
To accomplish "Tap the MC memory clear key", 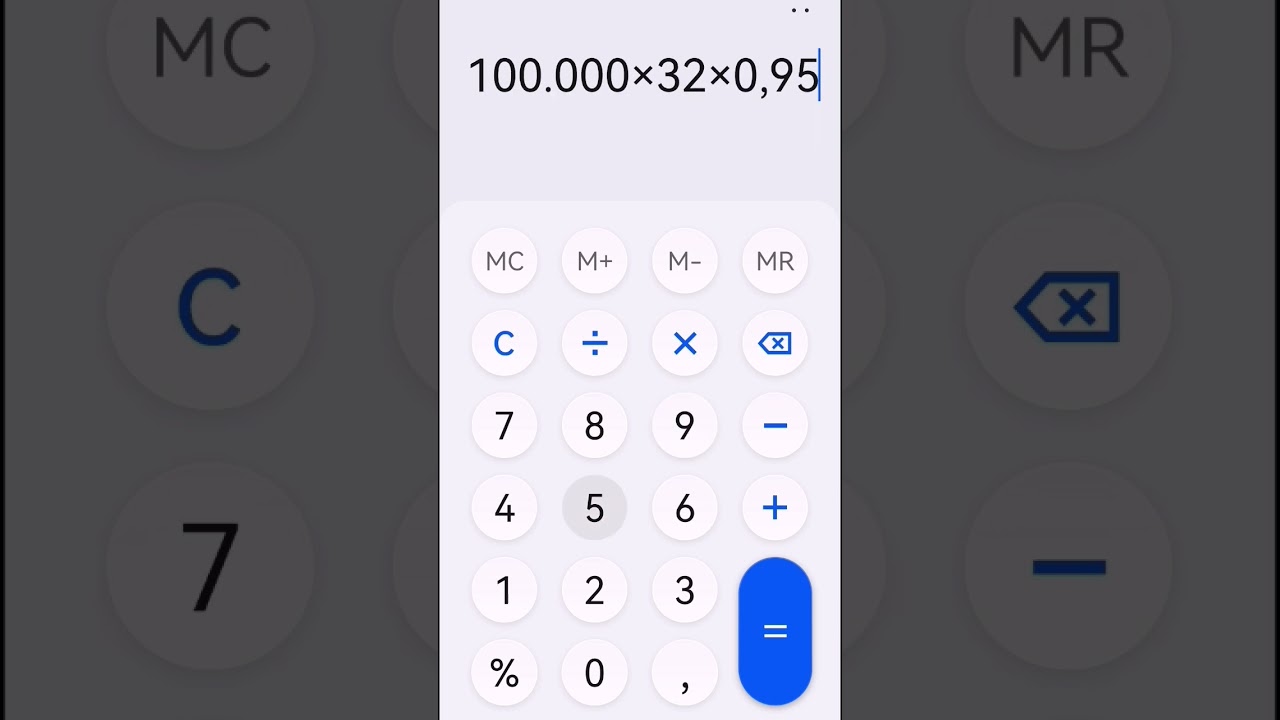I will 504,261.
